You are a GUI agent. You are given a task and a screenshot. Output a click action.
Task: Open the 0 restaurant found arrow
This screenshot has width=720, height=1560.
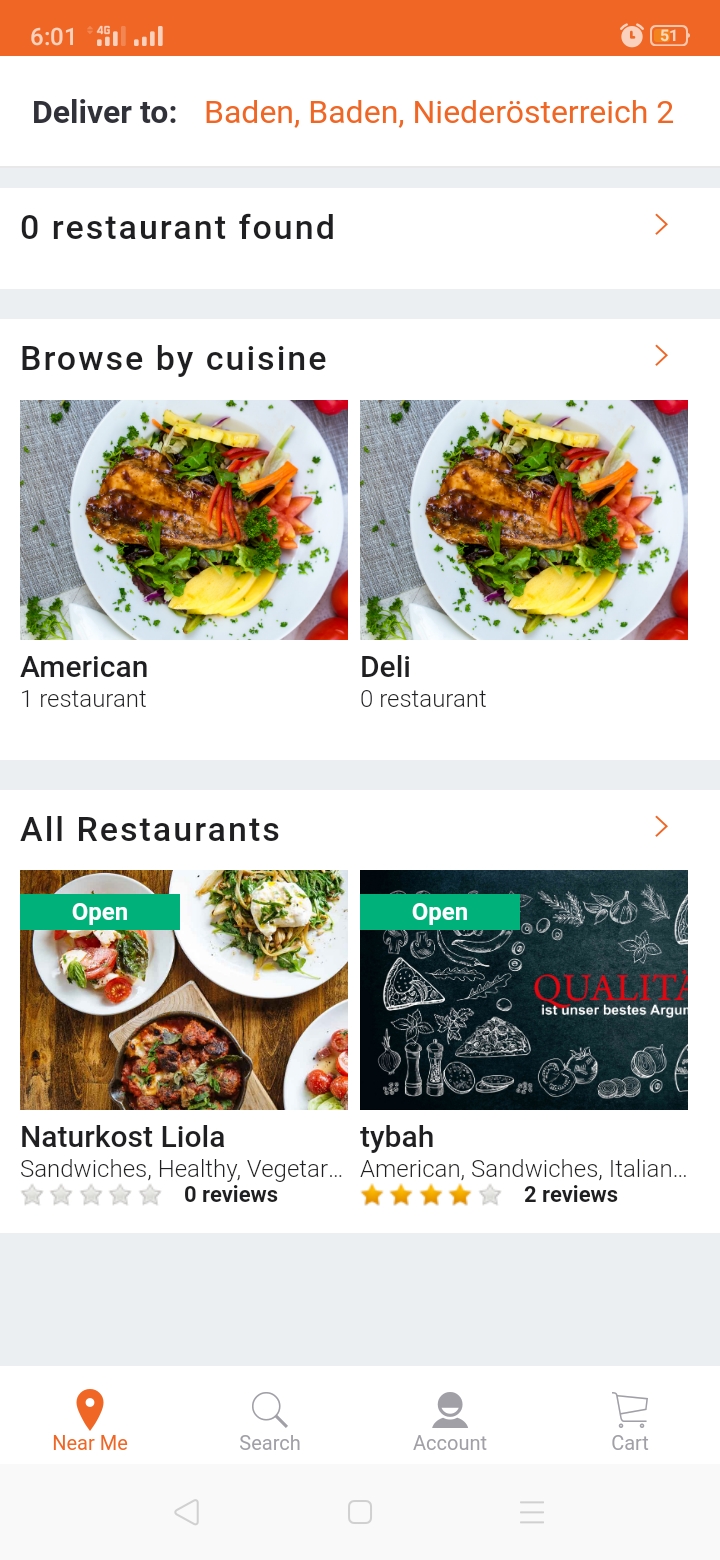(661, 225)
